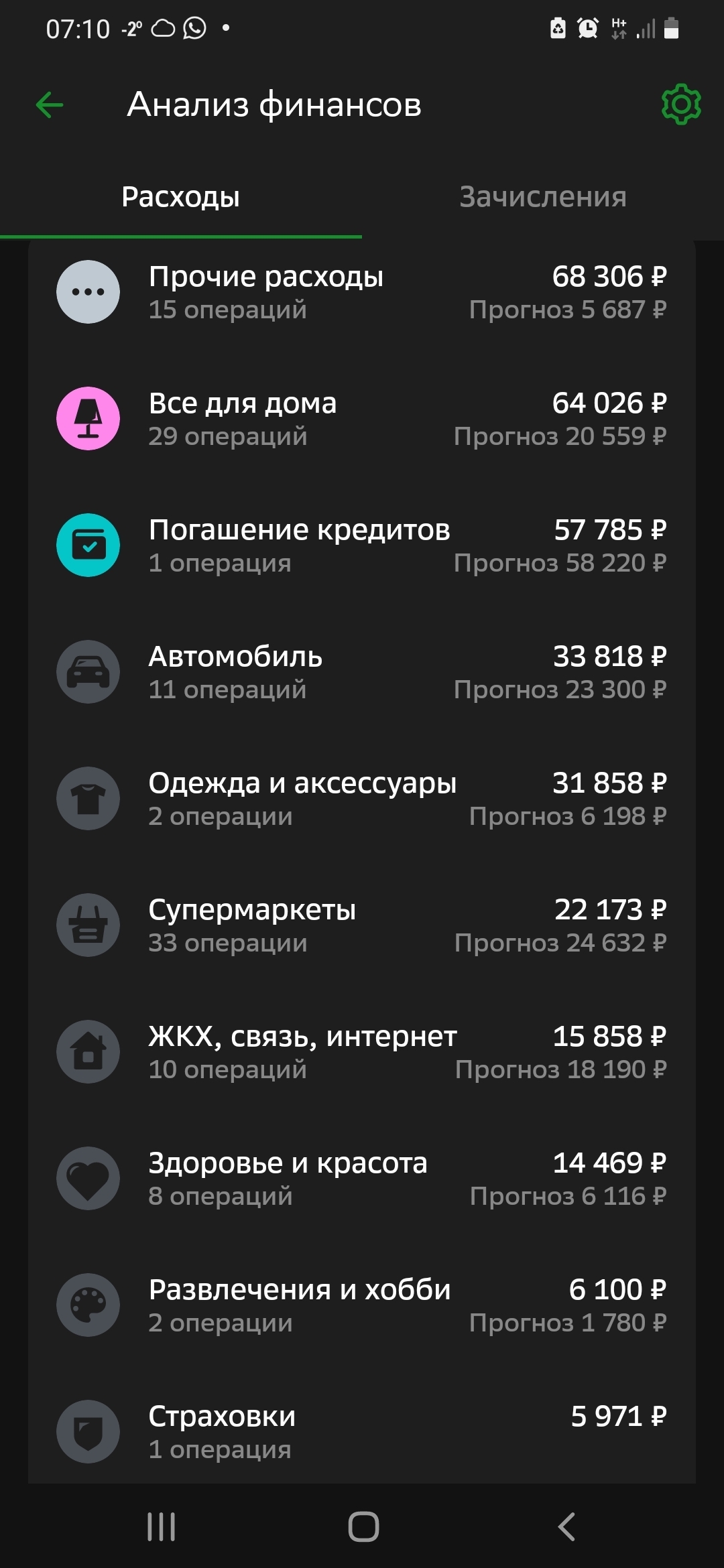
Task: Show Одежда и аксессуары spending
Action: [362, 799]
